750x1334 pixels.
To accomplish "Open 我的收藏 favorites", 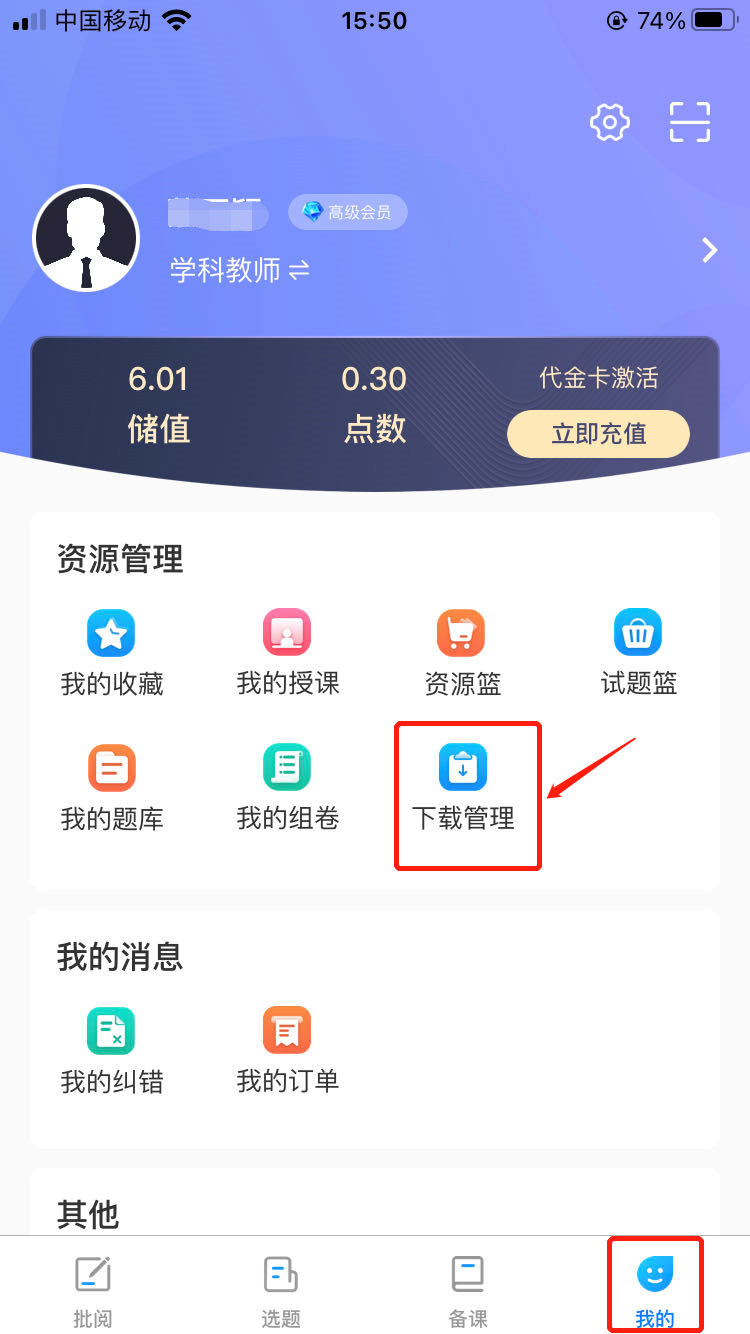I will tap(111, 652).
